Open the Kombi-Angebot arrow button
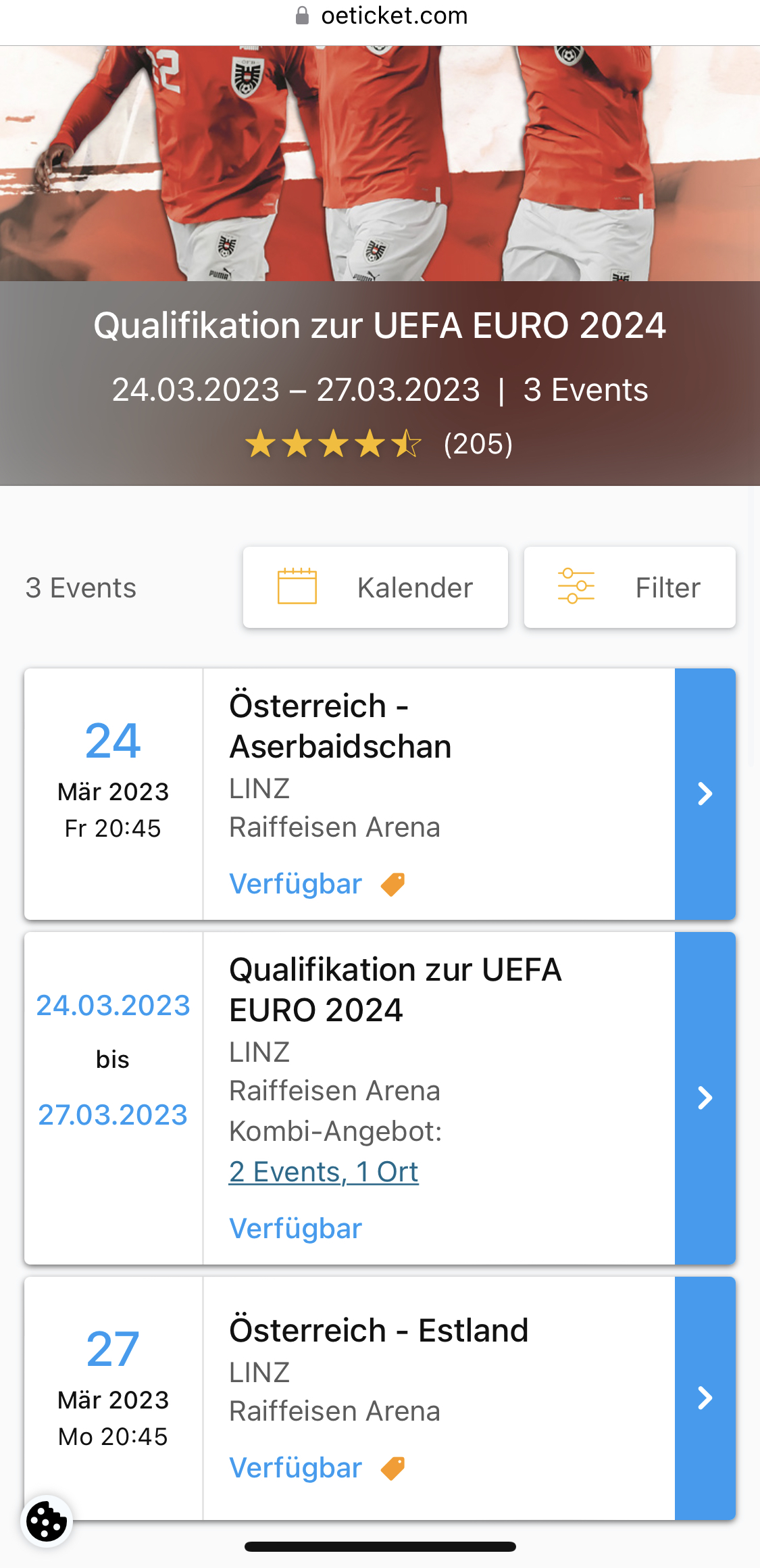 pyautogui.click(x=705, y=1098)
